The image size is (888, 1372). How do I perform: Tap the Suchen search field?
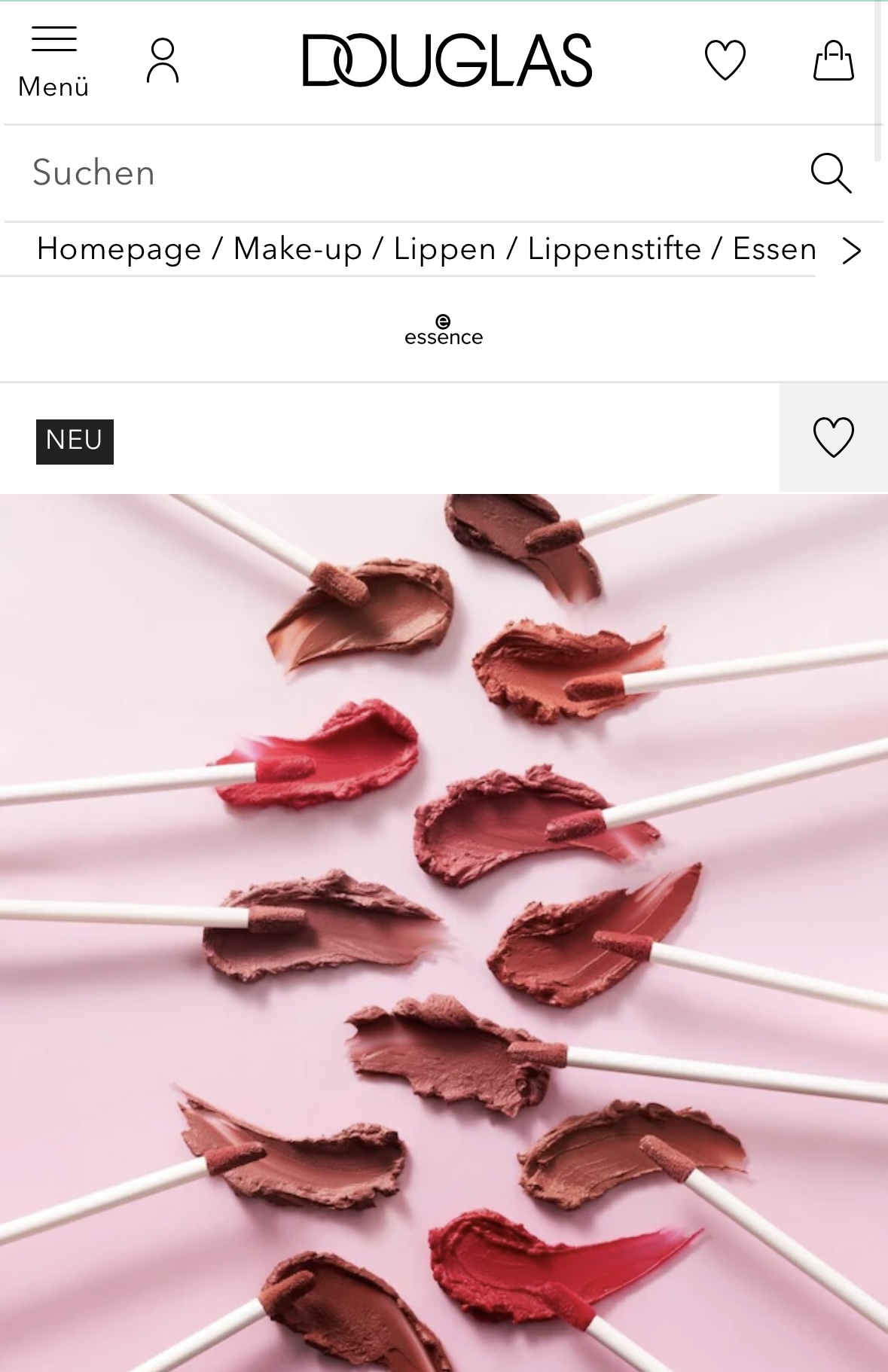pos(407,172)
